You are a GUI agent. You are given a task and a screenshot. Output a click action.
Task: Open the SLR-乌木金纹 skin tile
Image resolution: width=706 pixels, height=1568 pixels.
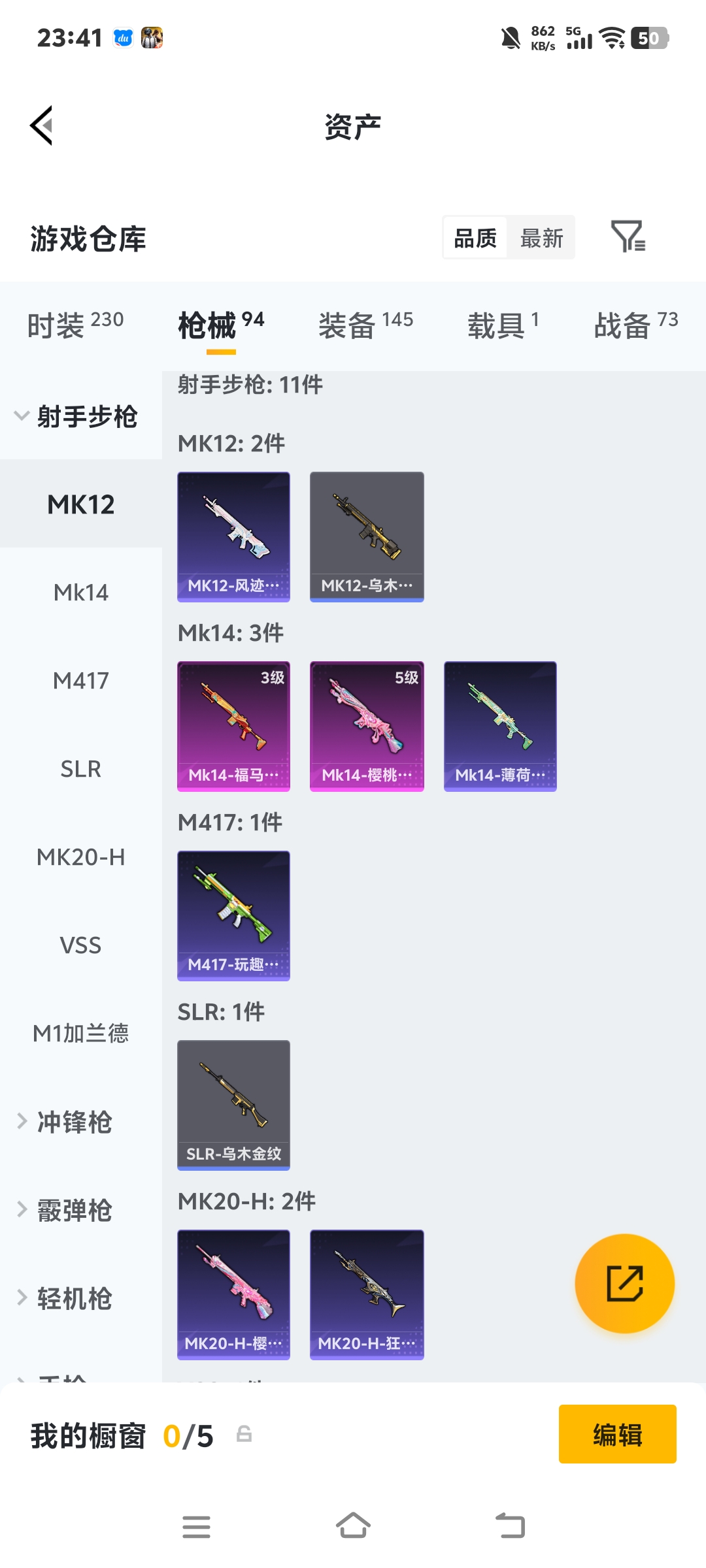pyautogui.click(x=233, y=1105)
